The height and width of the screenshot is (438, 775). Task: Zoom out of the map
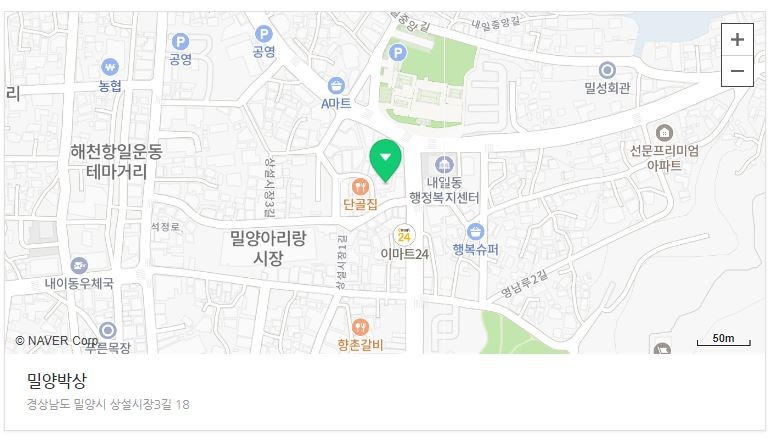(737, 71)
